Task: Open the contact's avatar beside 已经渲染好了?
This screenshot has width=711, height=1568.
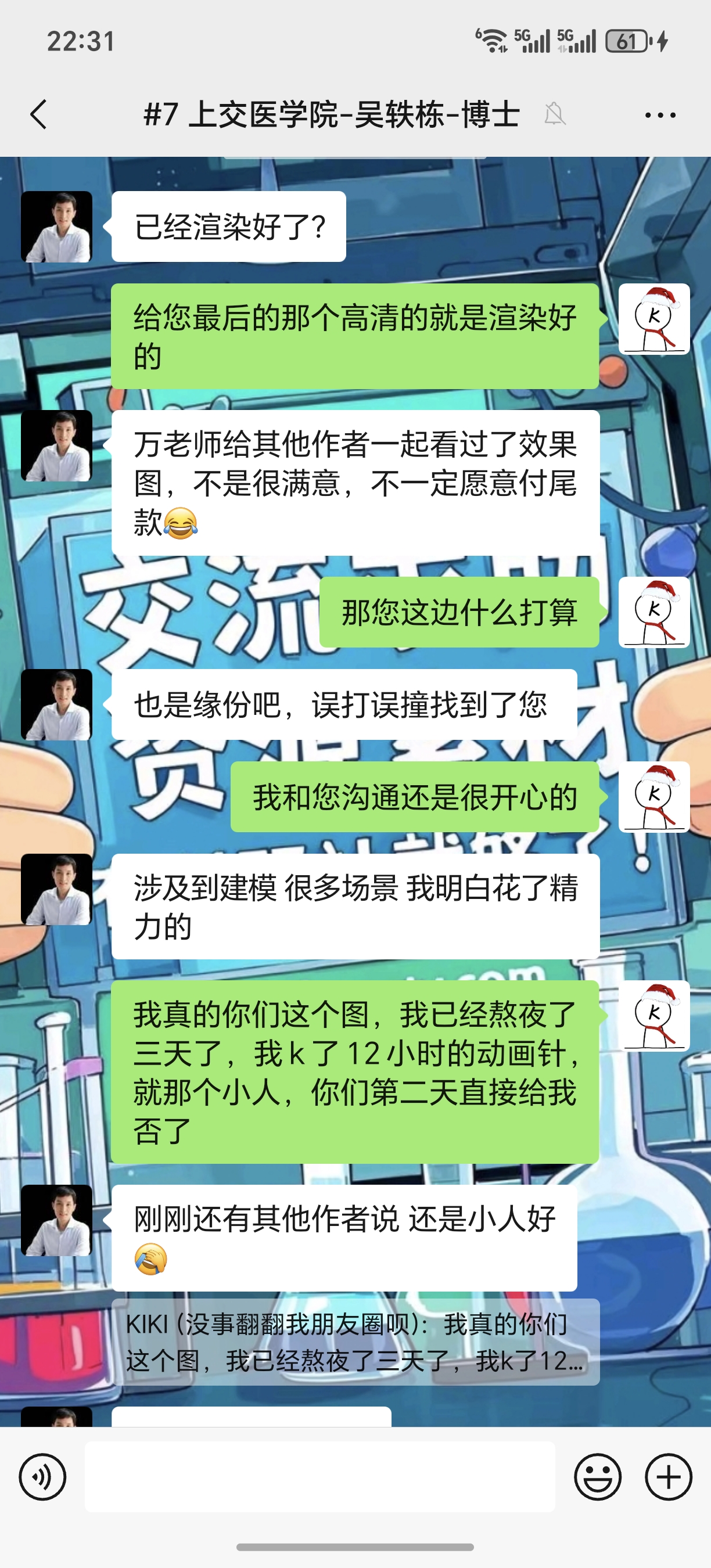Action: coord(56,226)
